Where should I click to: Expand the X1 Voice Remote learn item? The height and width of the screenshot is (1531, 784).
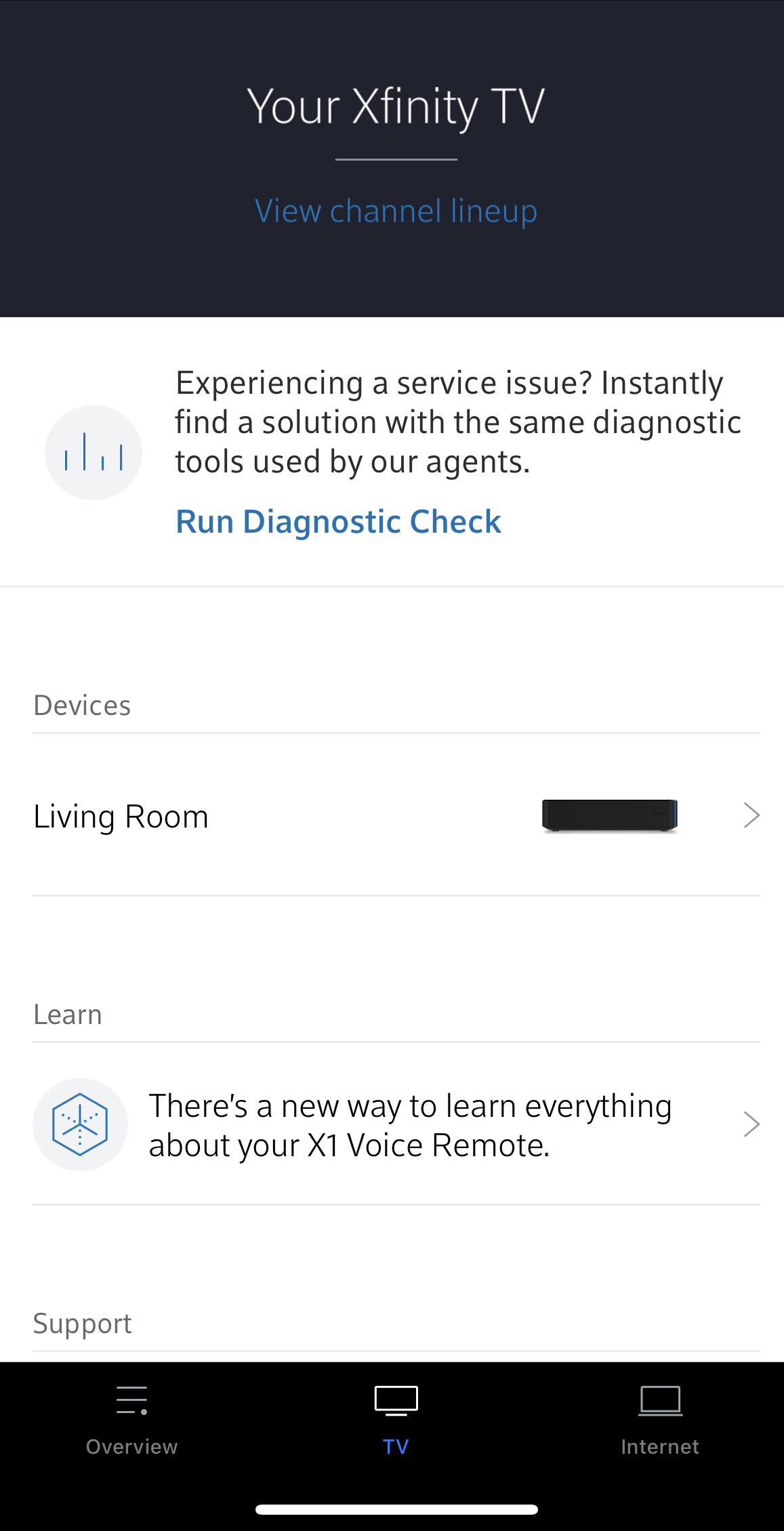751,1124
